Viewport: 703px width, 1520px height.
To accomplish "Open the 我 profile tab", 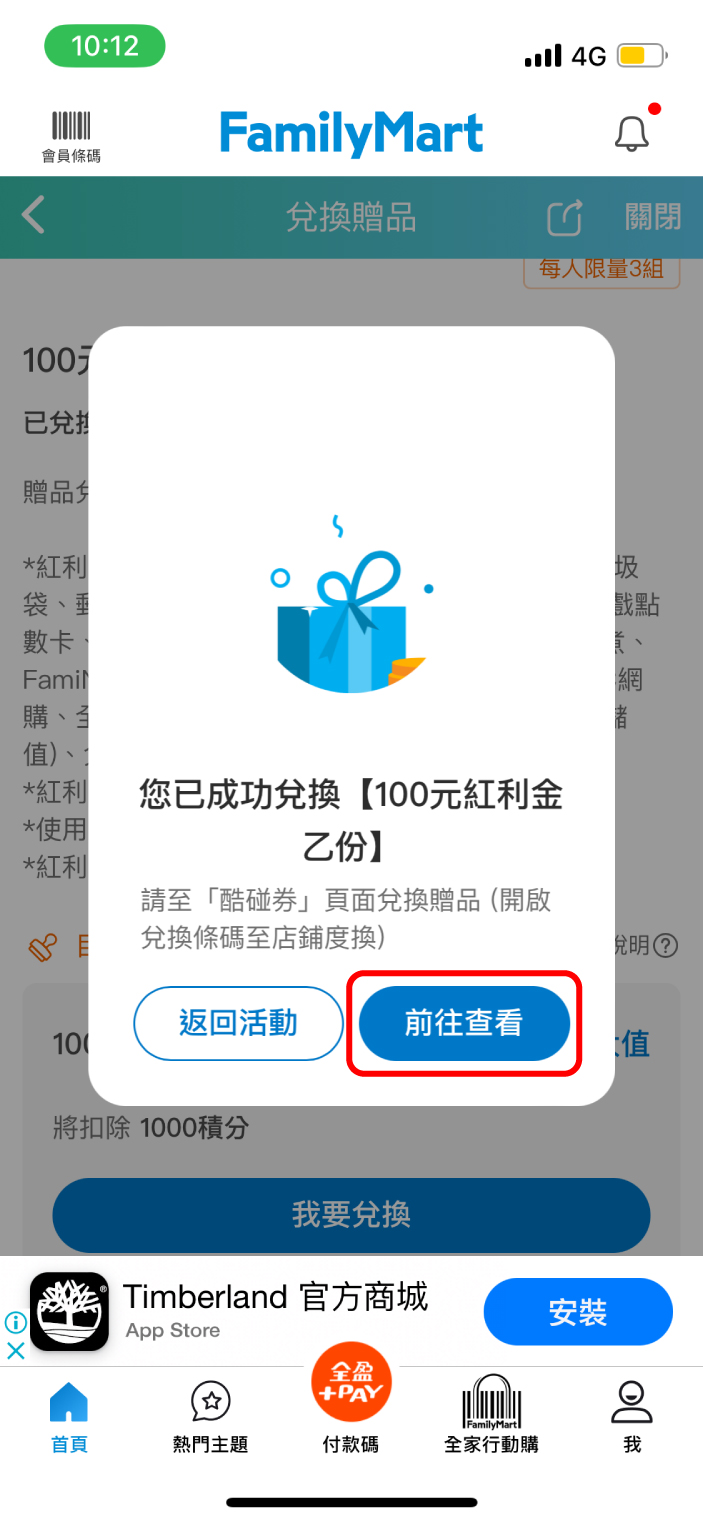I will point(631,1416).
